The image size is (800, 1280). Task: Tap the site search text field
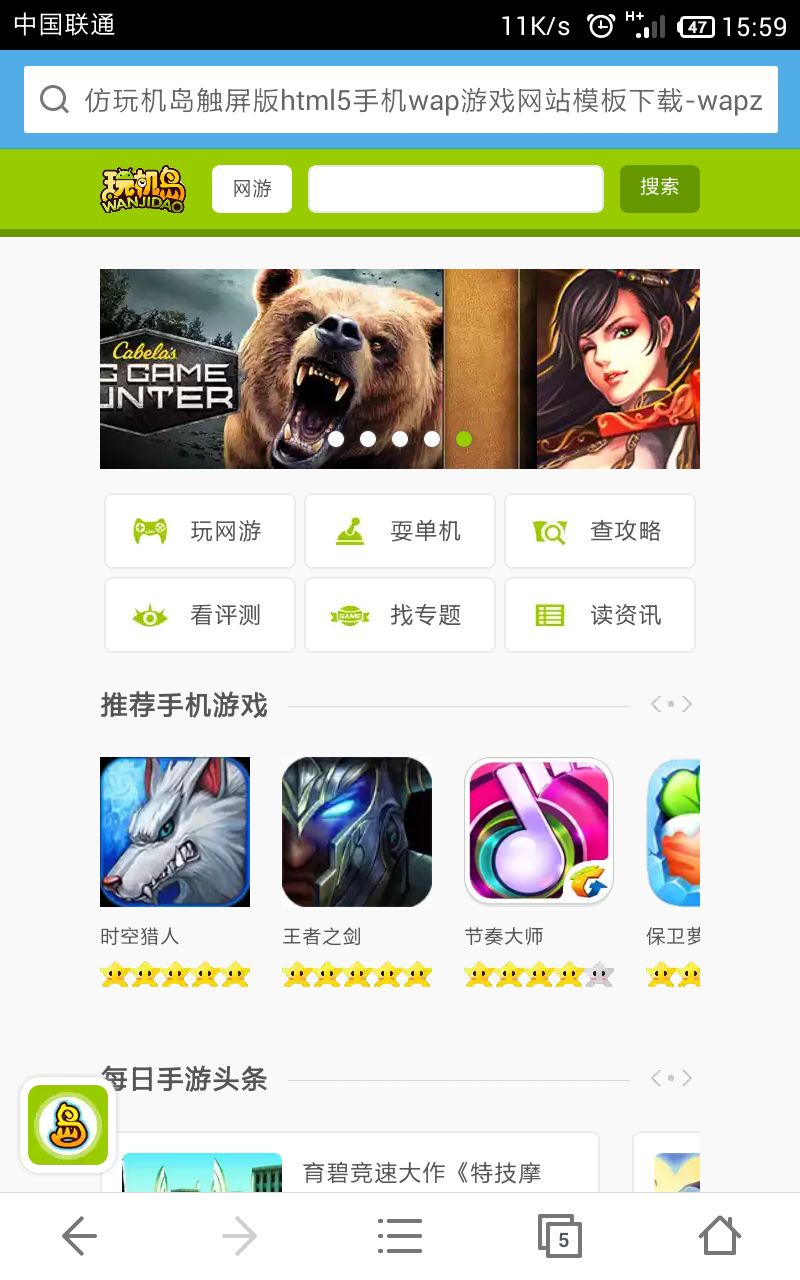click(x=456, y=189)
